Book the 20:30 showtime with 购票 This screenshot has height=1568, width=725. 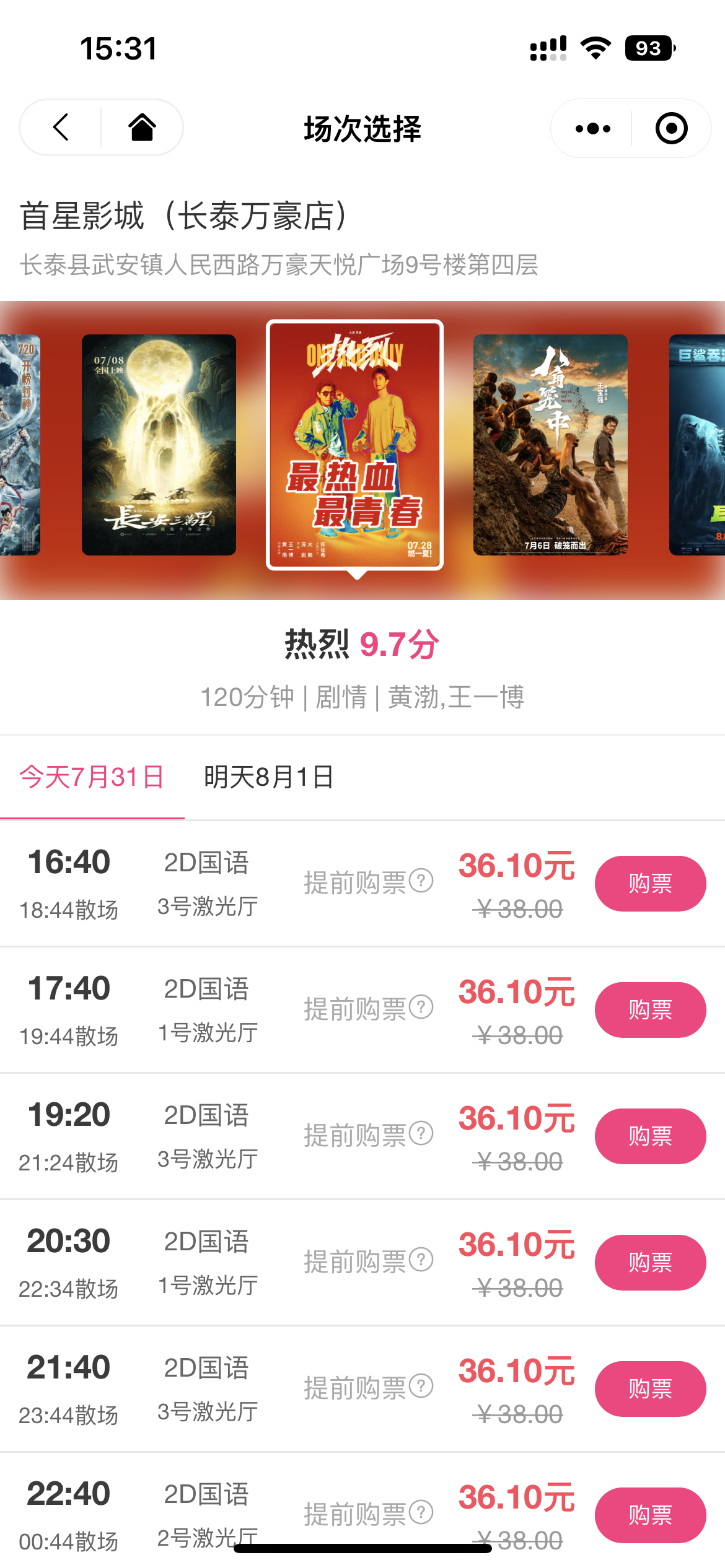[650, 1263]
